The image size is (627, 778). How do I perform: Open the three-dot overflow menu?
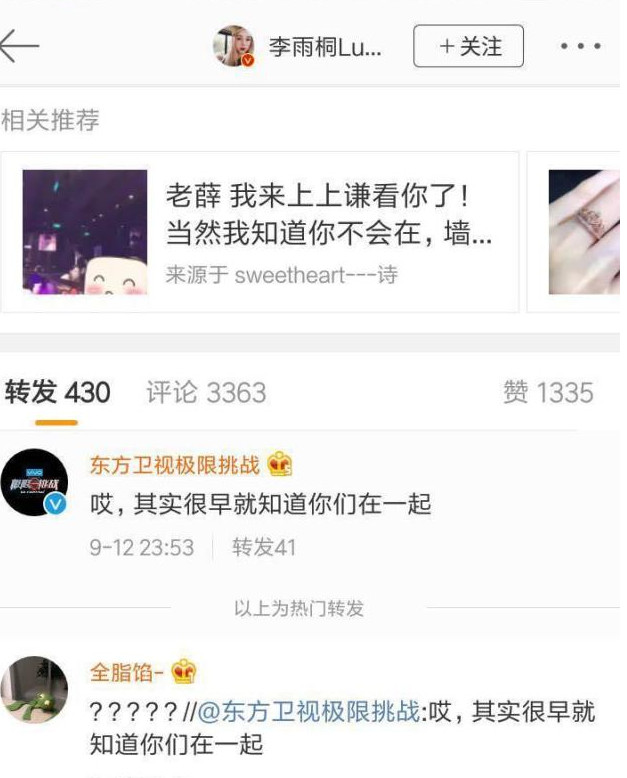580,47
